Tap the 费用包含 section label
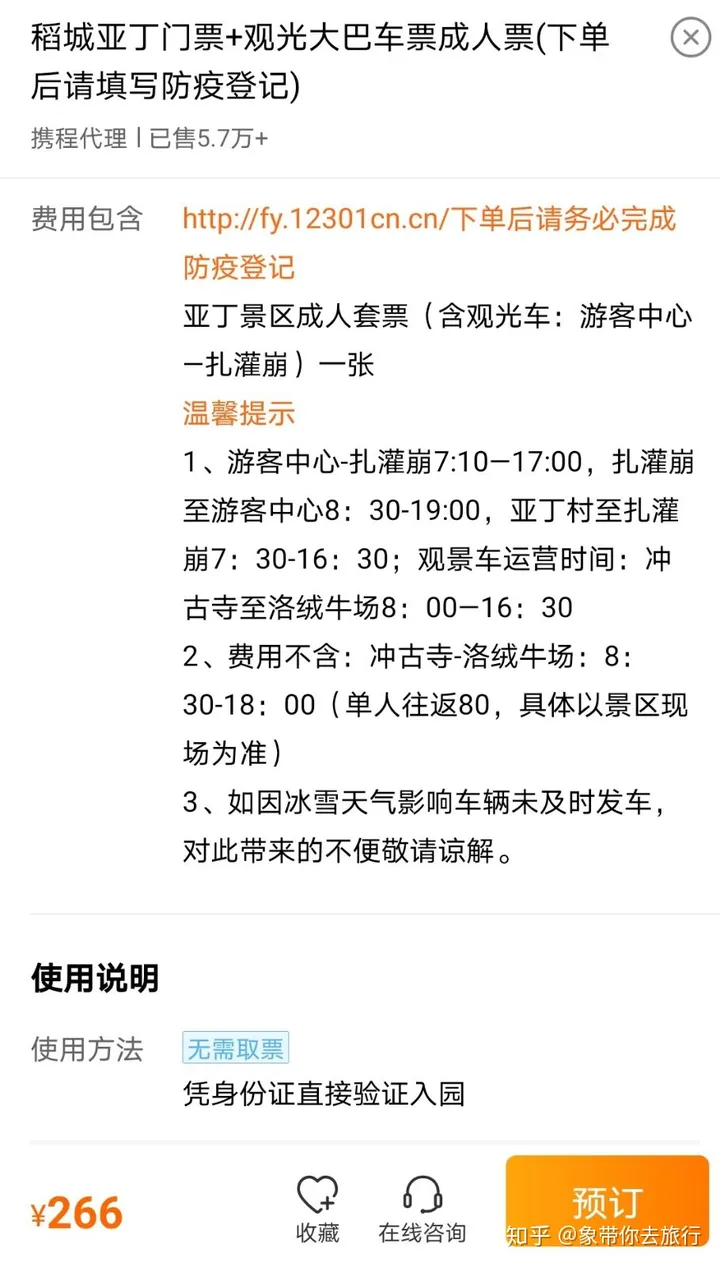The image size is (720, 1266). pos(86,220)
